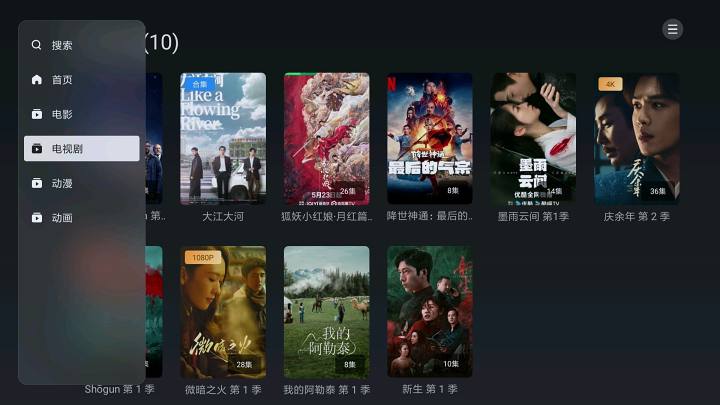Open 我的阿勒泰 第1季

tap(326, 312)
